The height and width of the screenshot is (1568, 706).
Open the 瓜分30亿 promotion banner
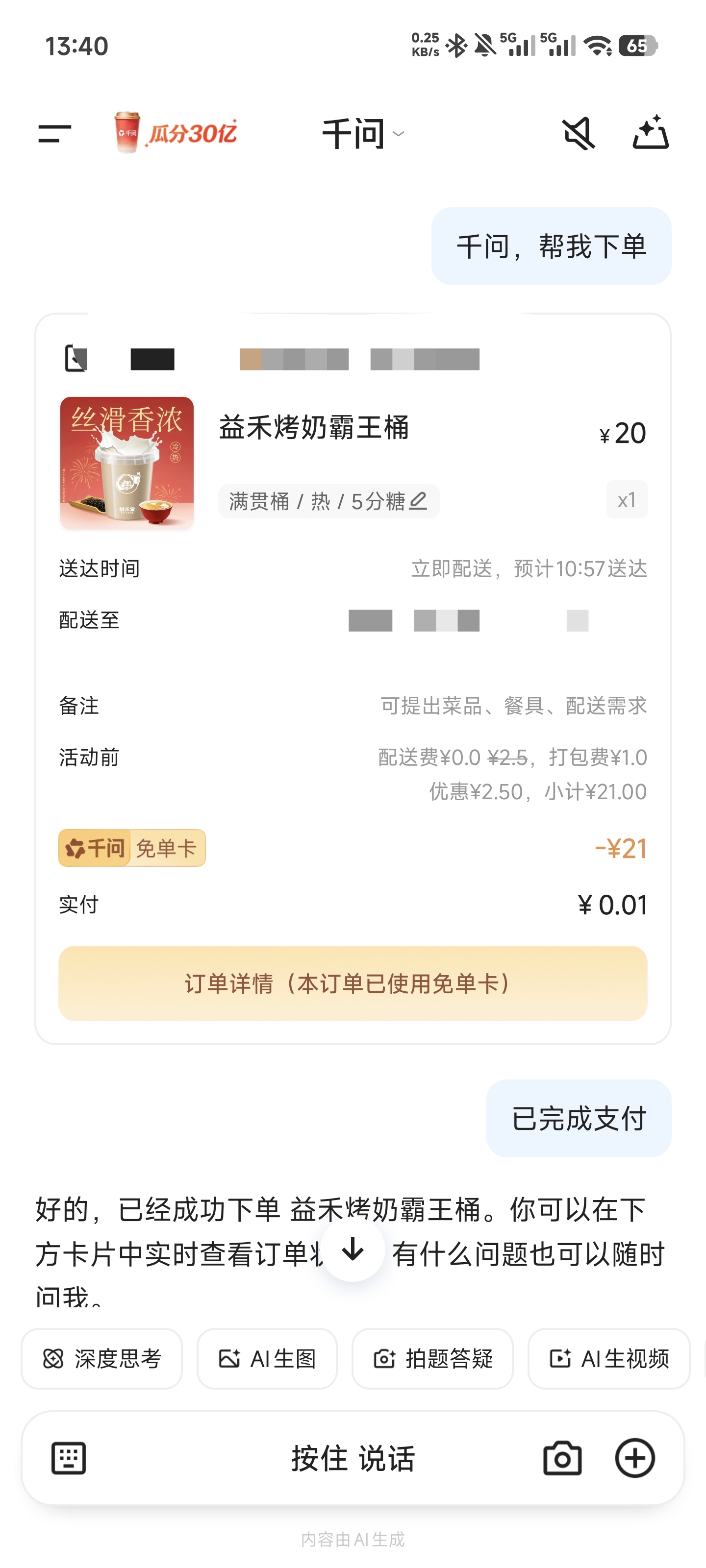176,132
